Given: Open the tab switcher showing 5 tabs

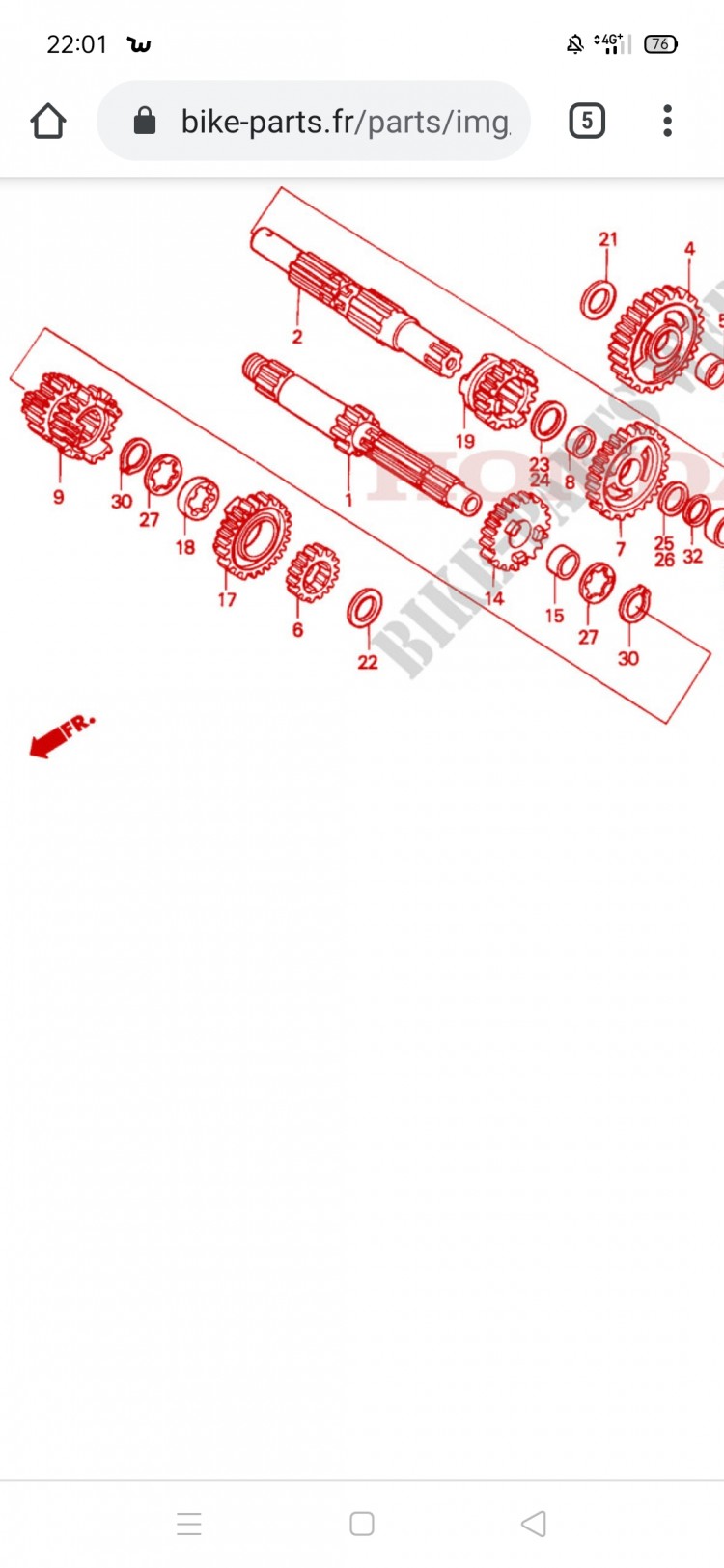Looking at the screenshot, I should click(587, 121).
